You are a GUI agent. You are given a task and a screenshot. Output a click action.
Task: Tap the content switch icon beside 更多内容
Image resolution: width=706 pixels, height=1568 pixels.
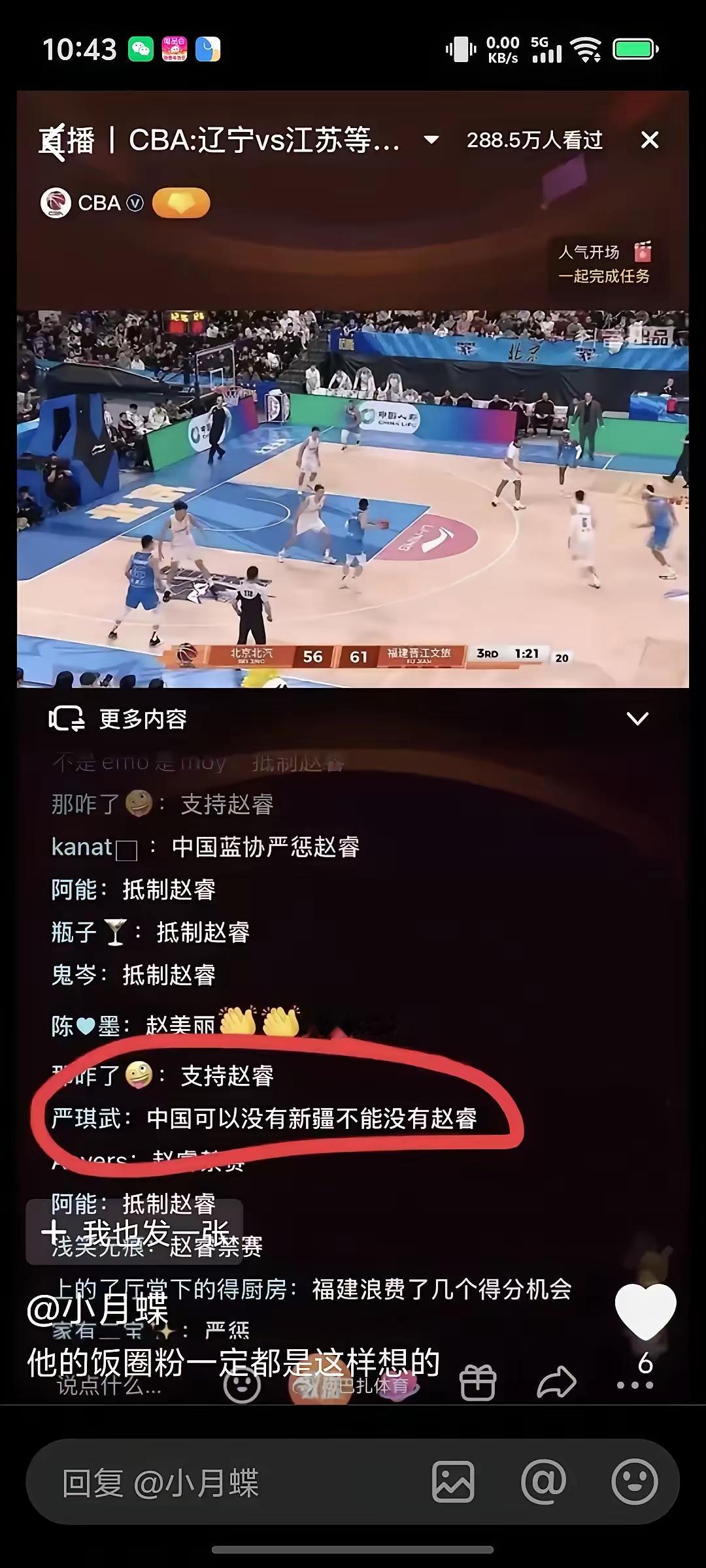point(65,719)
